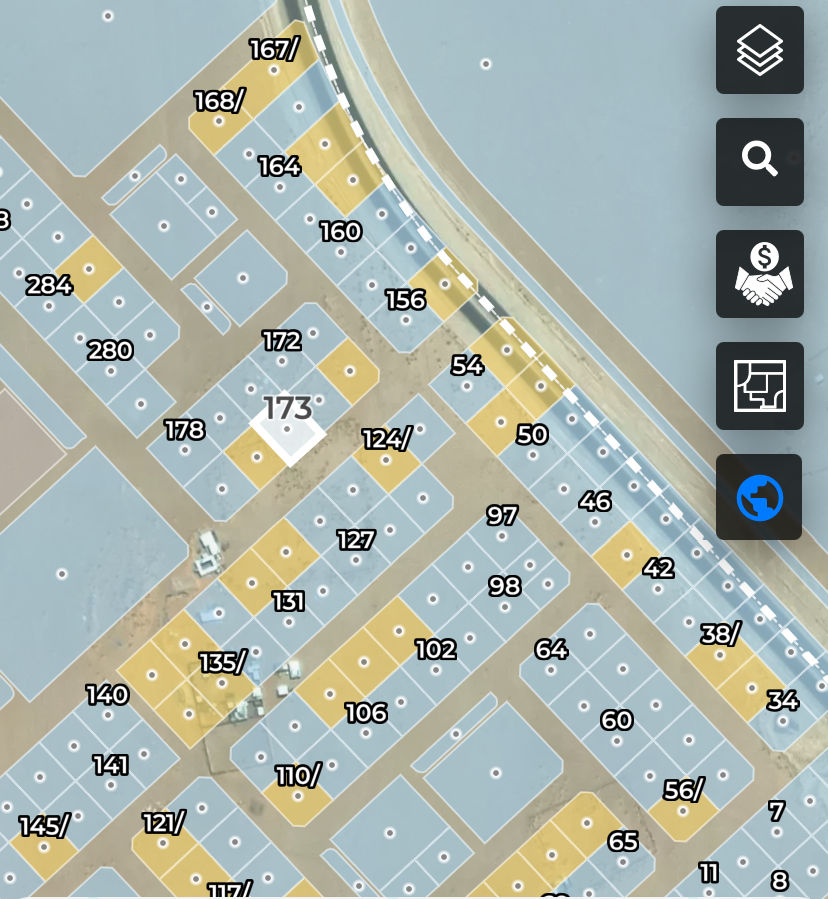The width and height of the screenshot is (828, 899).
Task: Select parcel 178 on the map
Action: point(184,430)
